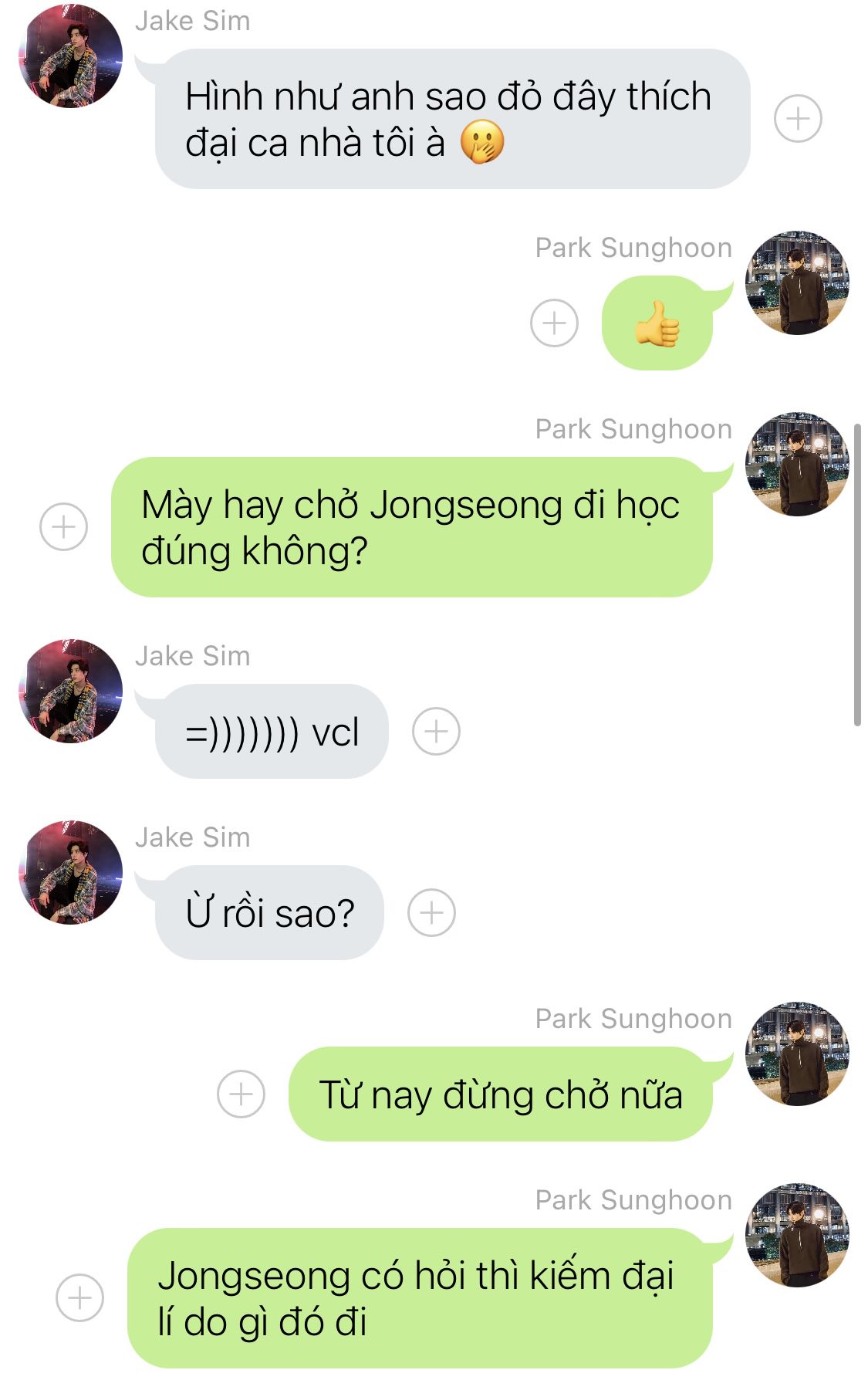Open Park Sunghoon's avatar by thumbs-up message
This screenshot has height=1380, width=868.
point(797,282)
